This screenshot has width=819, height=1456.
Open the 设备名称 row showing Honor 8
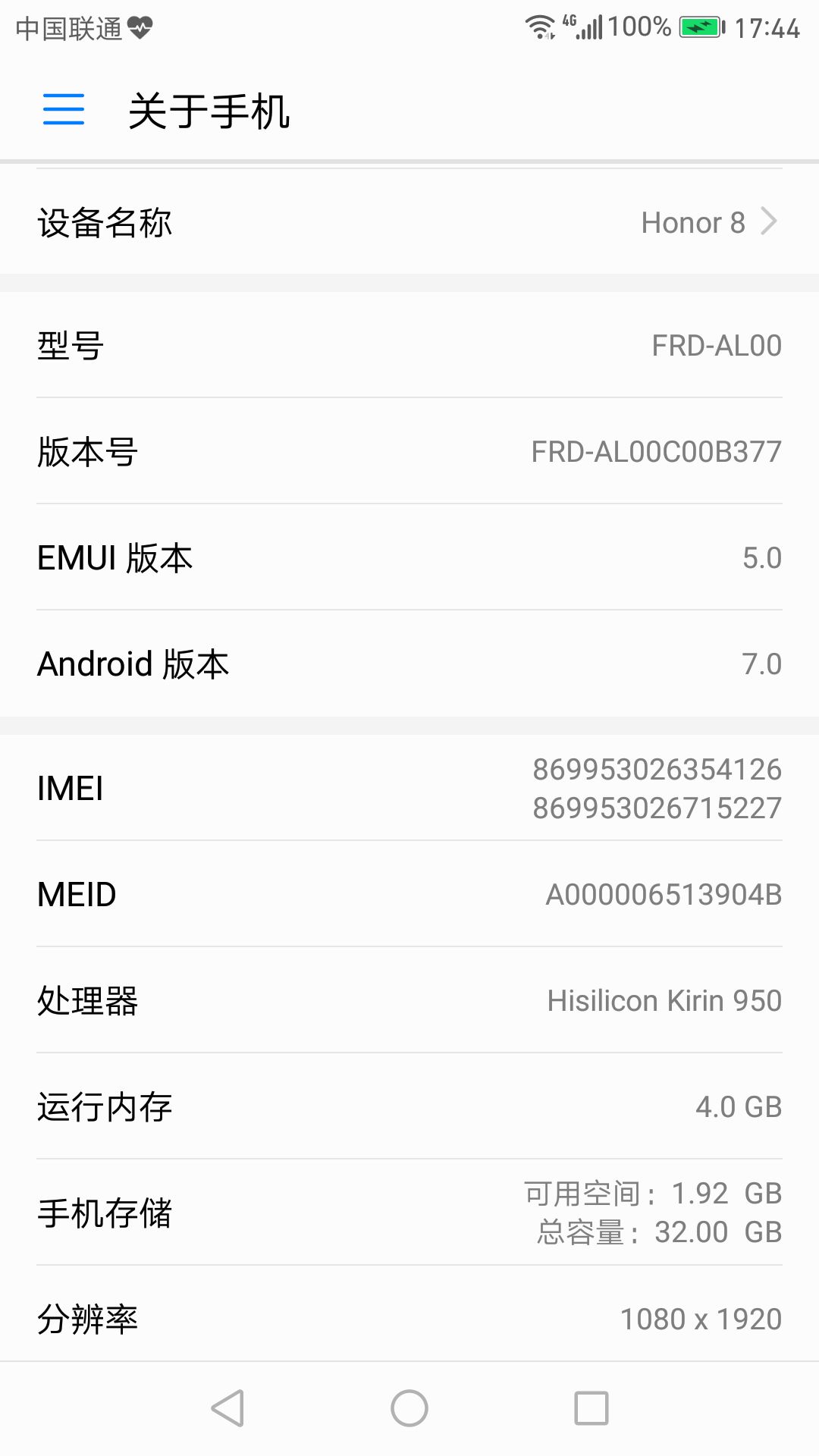click(409, 222)
